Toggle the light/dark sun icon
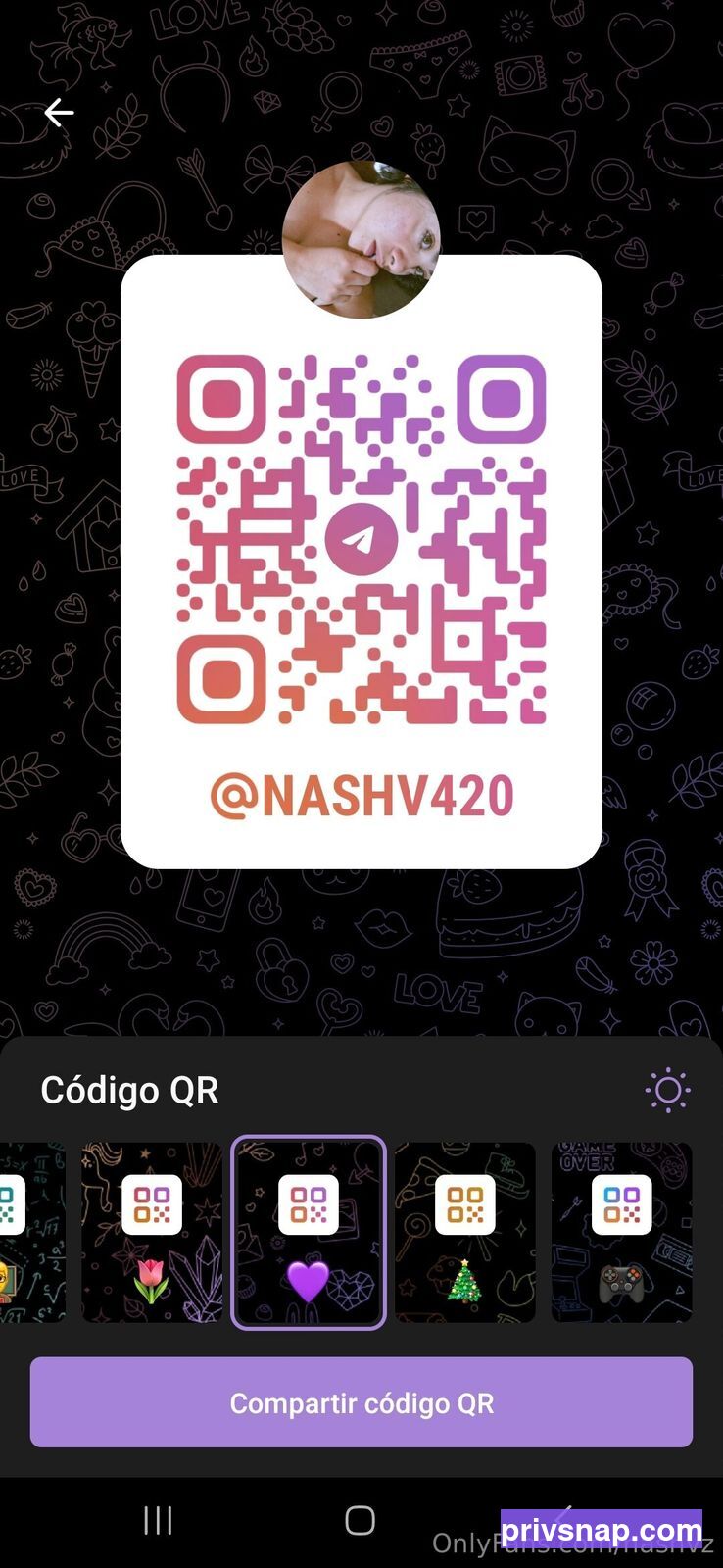This screenshot has width=723, height=1568. point(668,1090)
